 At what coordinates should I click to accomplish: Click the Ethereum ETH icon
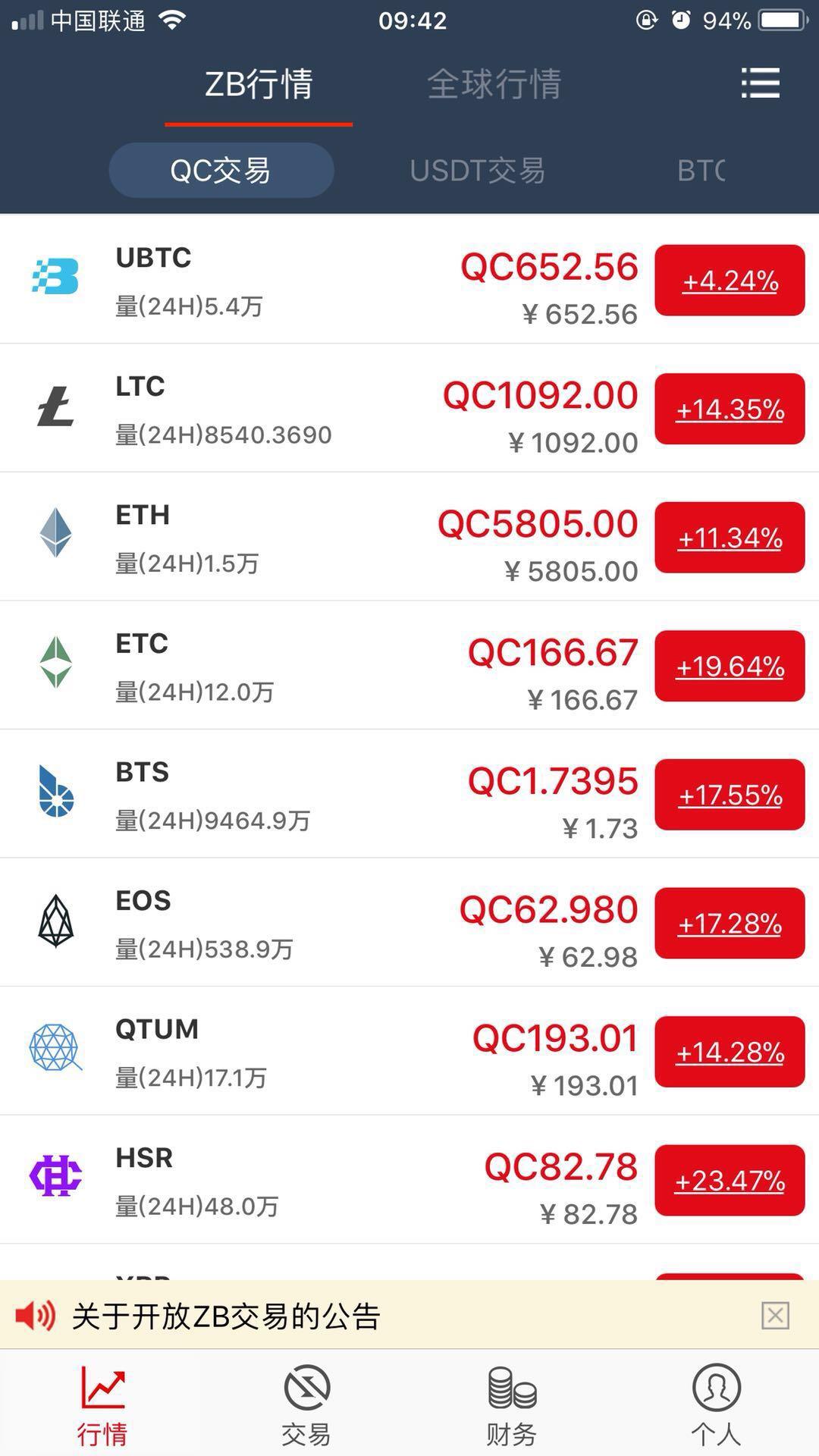(55, 536)
